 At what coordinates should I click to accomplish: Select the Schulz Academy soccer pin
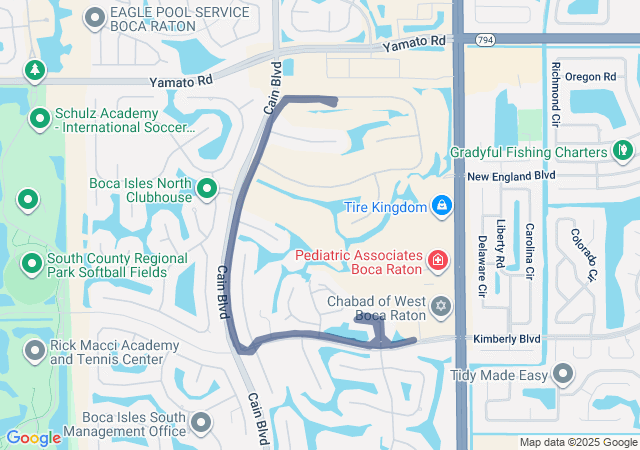[40, 119]
